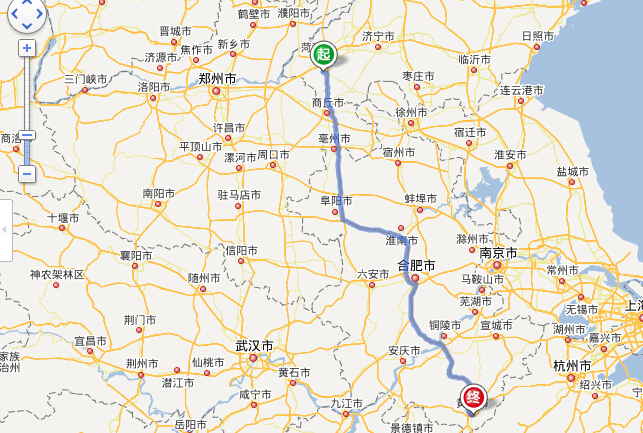The image size is (643, 433).
Task: Tap the green route start marker
Action: pyautogui.click(x=323, y=55)
